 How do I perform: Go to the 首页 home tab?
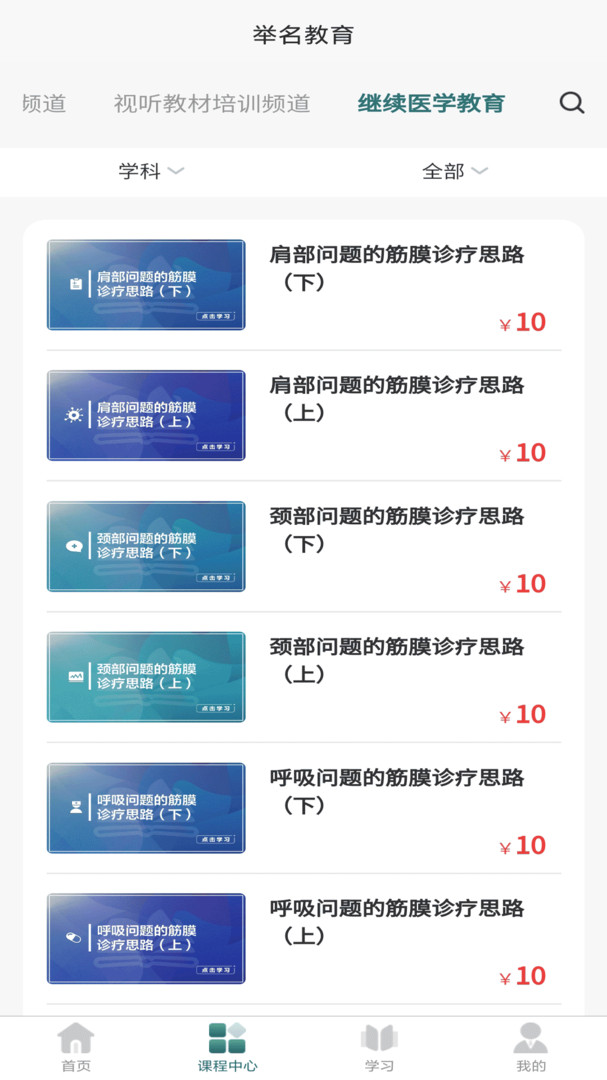coord(76,1047)
